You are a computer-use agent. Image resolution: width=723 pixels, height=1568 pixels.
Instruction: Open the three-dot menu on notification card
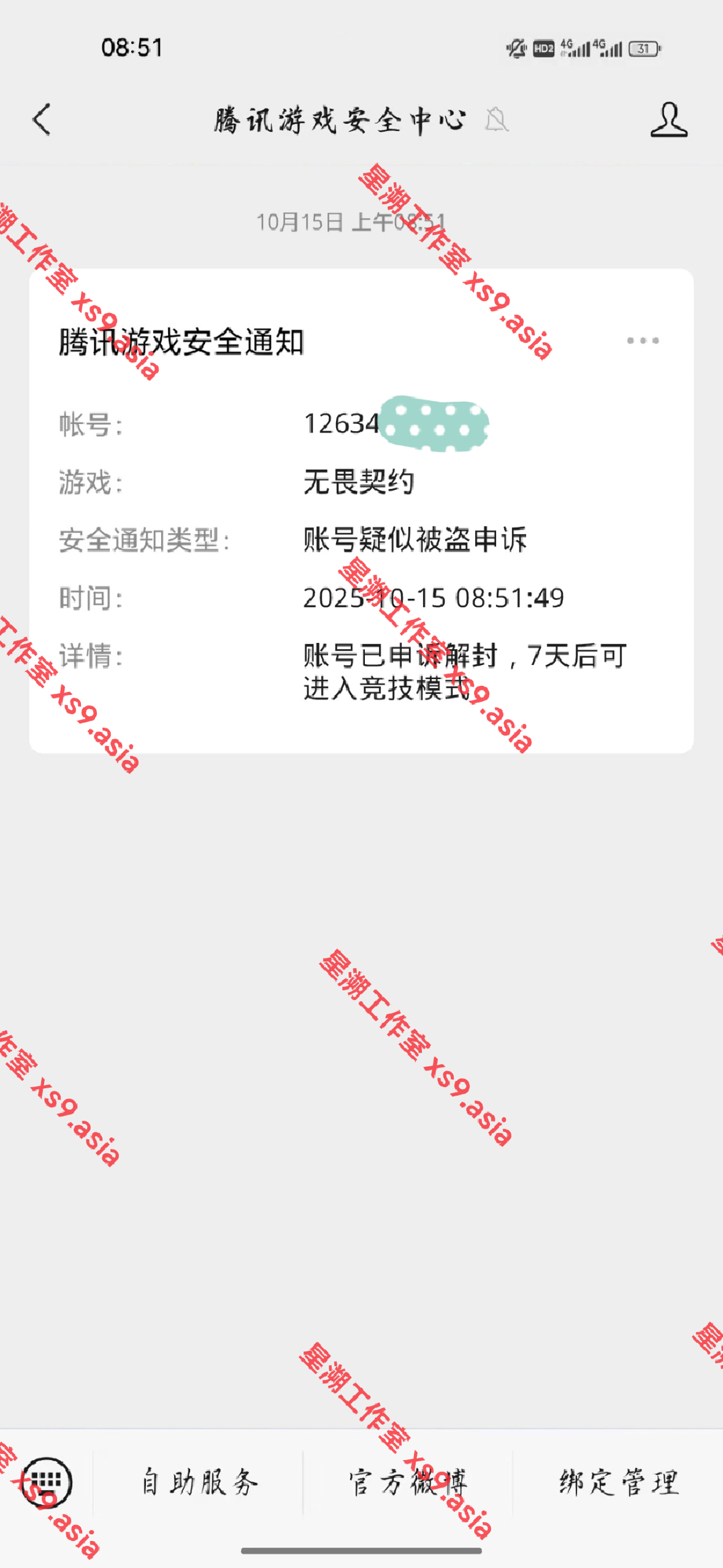point(642,340)
